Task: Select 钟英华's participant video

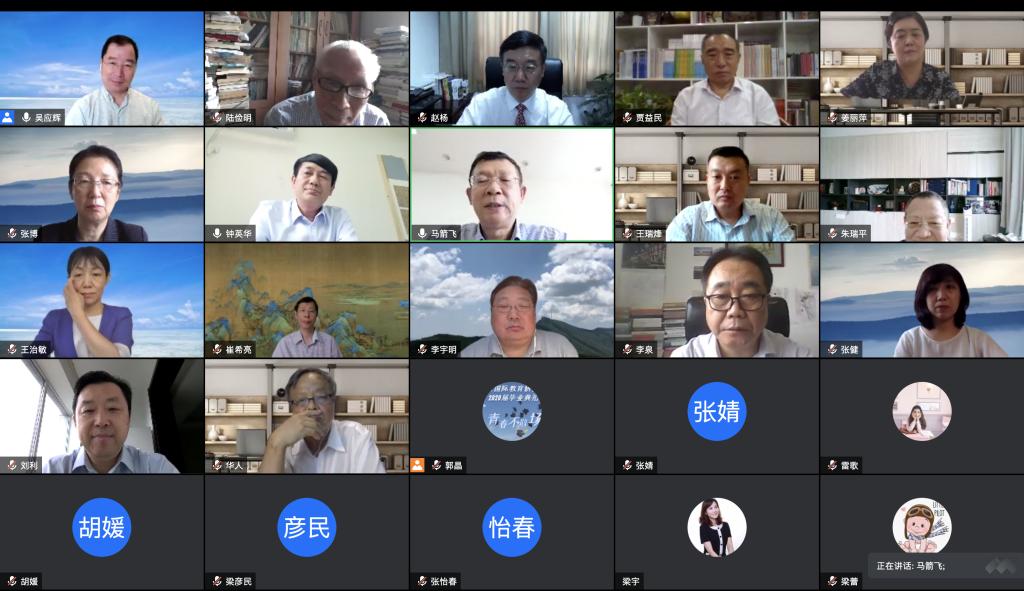Action: pyautogui.click(x=306, y=184)
